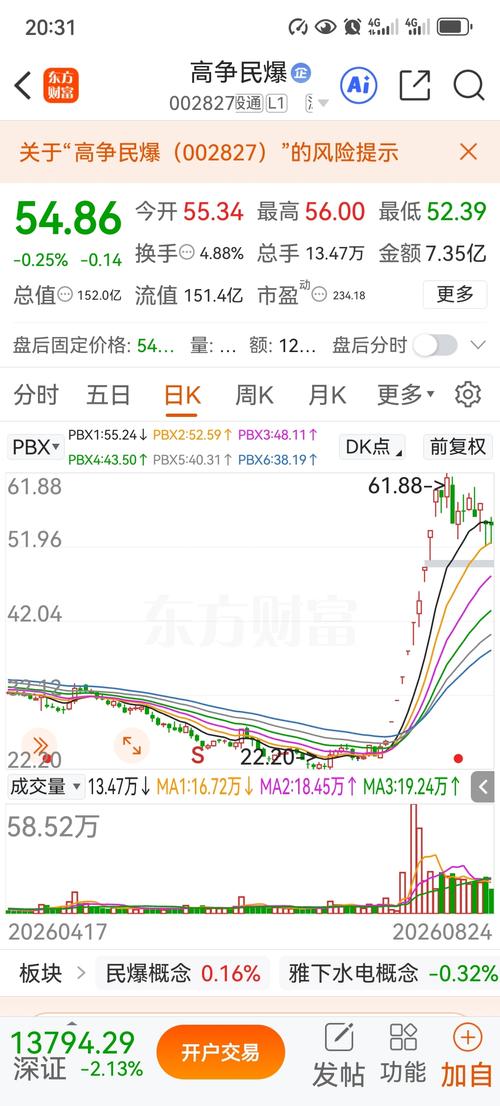
Task: Tap the 更多 button beside 市盈
Action: pos(455,294)
